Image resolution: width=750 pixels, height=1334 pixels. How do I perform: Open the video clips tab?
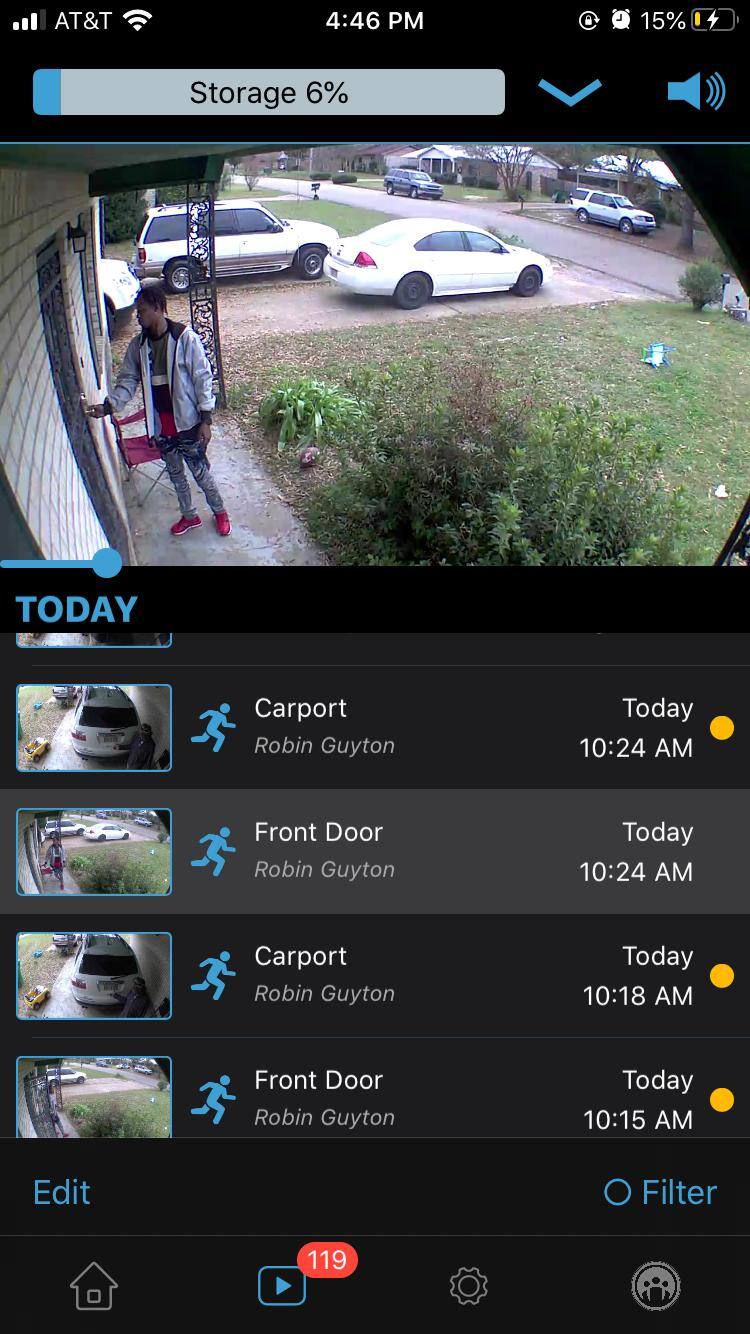(x=282, y=1285)
